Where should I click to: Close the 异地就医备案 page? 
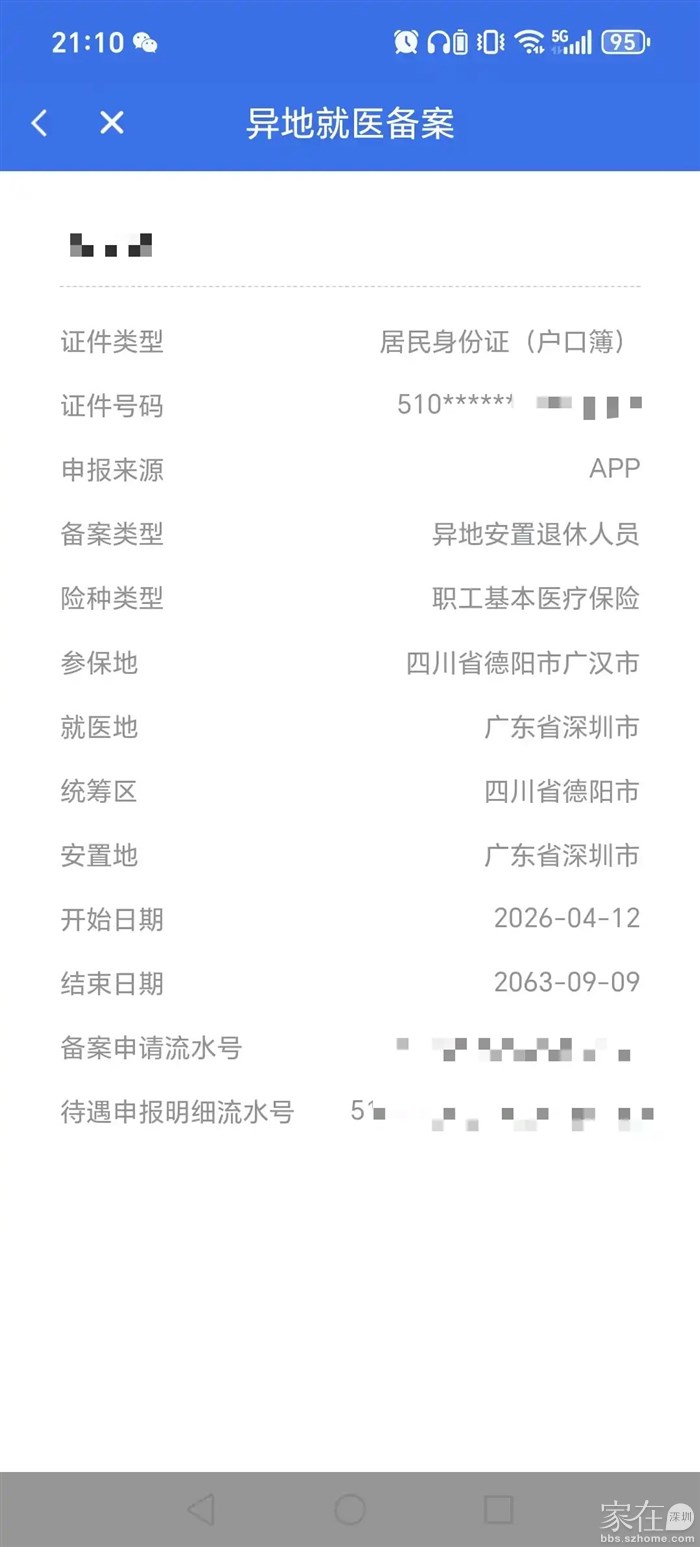[112, 122]
